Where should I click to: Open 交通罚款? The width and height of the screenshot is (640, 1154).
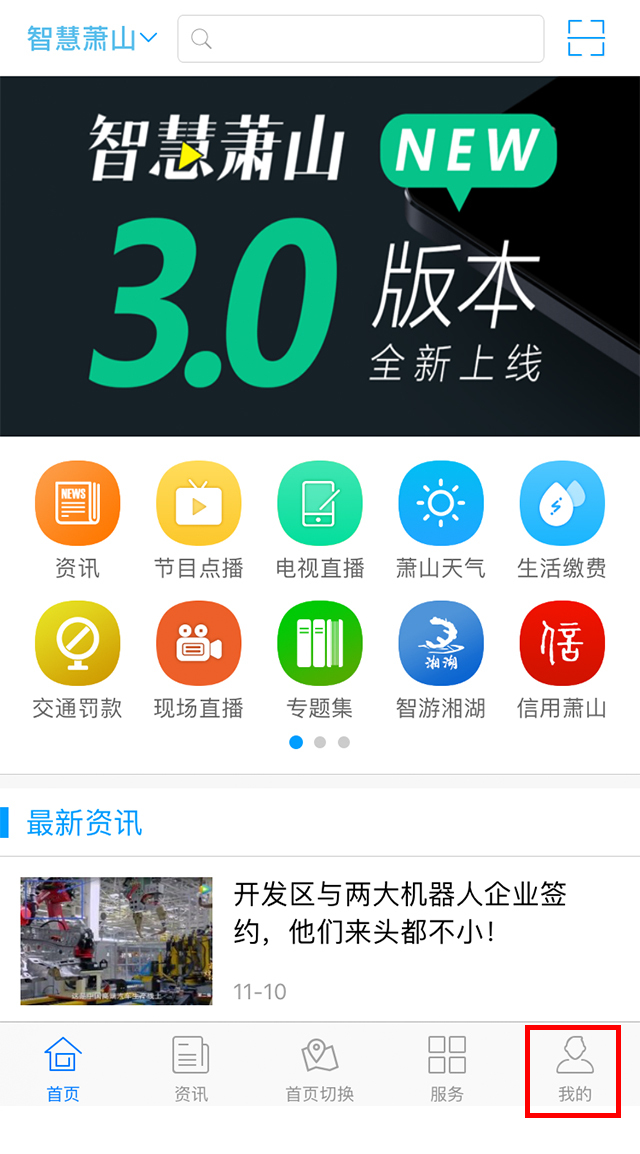coord(77,660)
